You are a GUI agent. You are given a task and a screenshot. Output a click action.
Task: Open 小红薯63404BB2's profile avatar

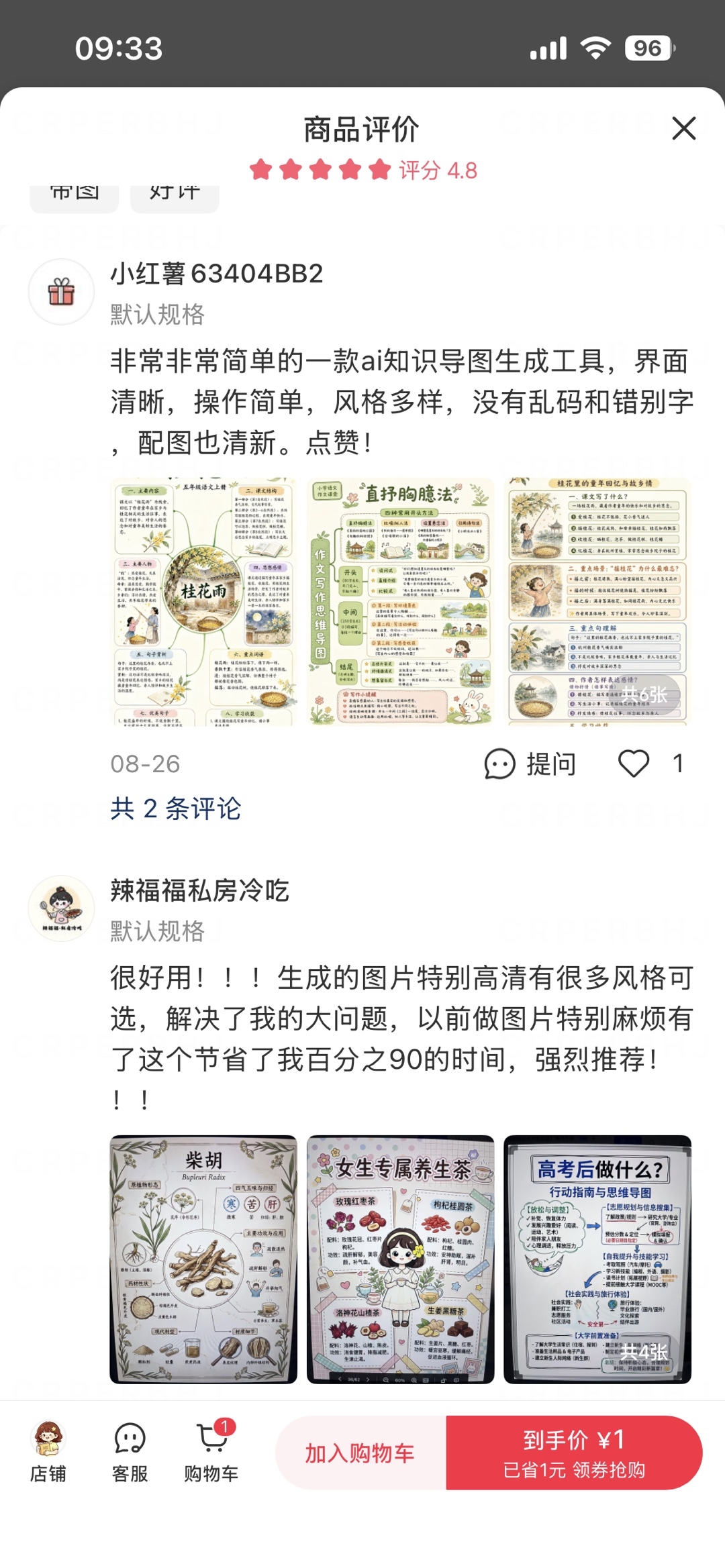pos(61,292)
